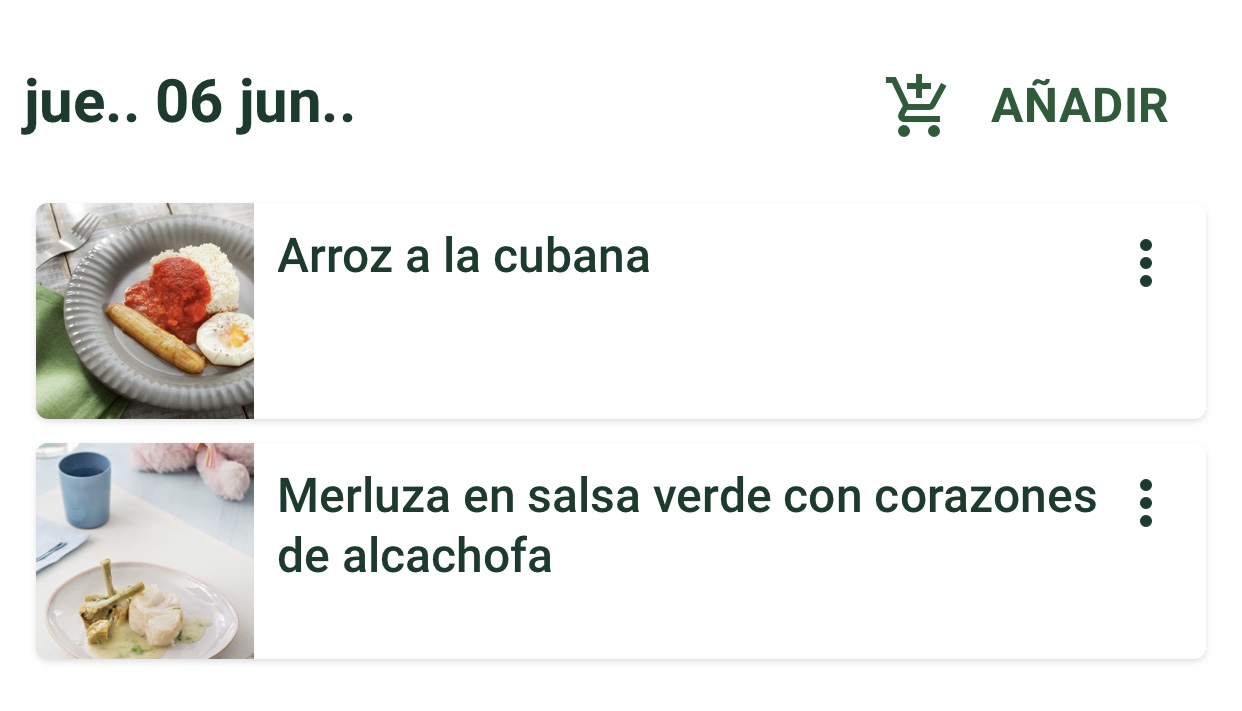Open options menu for Arroz a la cubana
Image resolution: width=1242 pixels, height=711 pixels.
click(x=1145, y=263)
